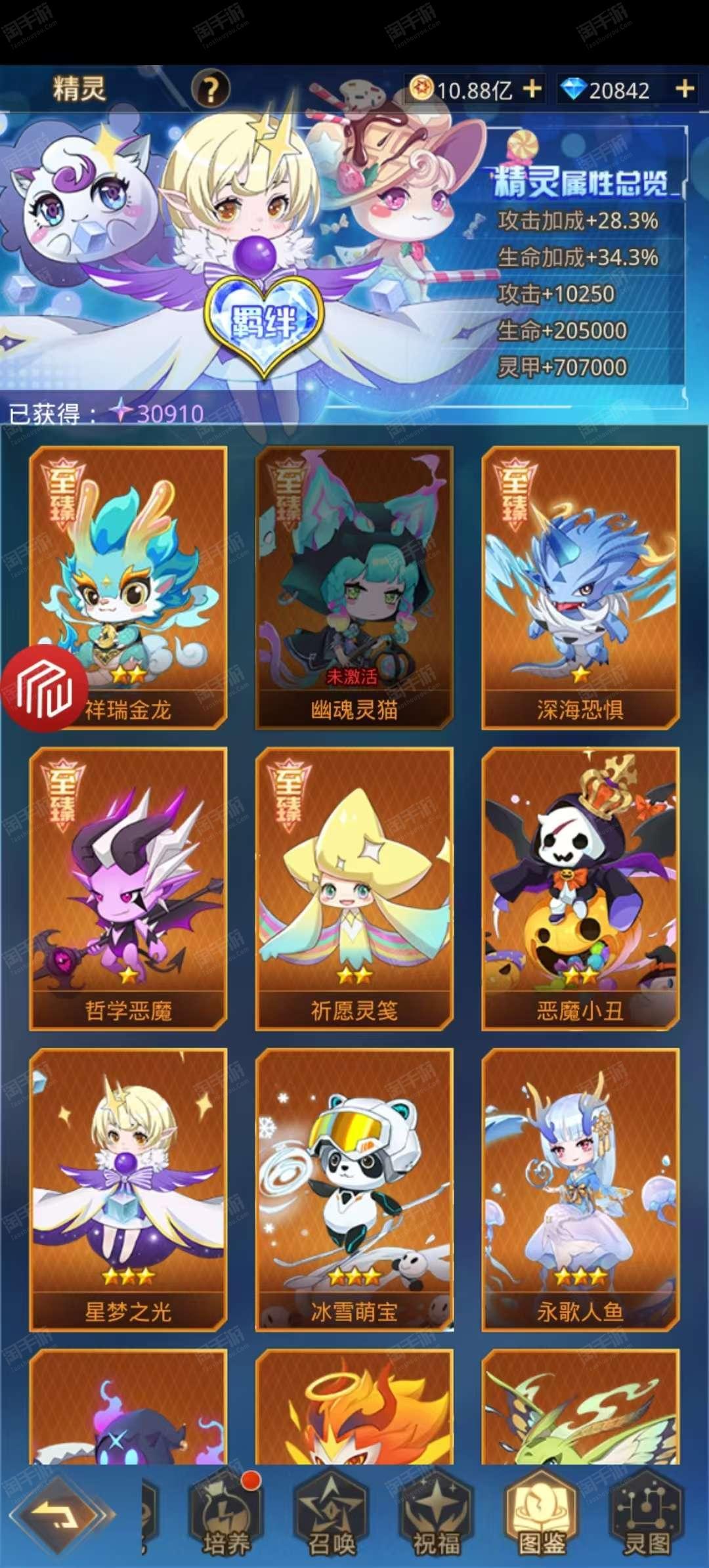709x1568 pixels.
Task: Open the 星梦之光 spirit card
Action: coord(129,1188)
